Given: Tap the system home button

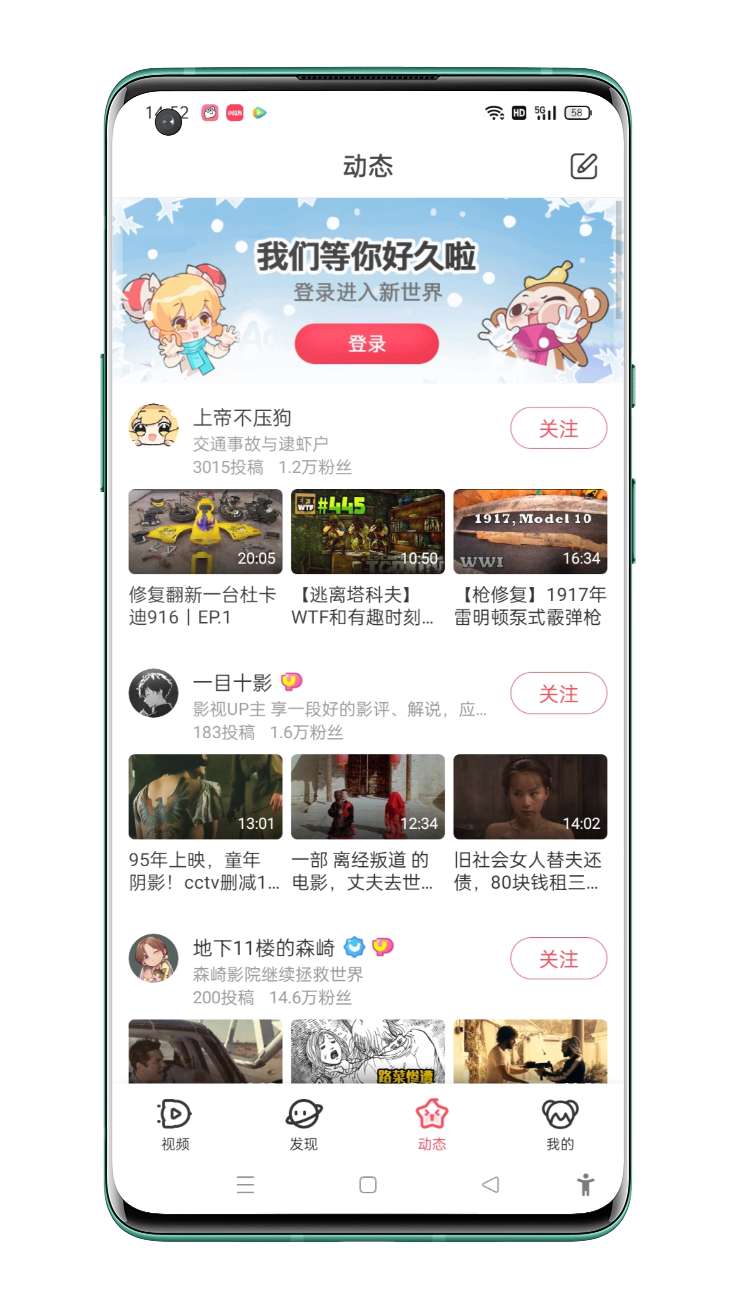Looking at the screenshot, I should 368,1185.
